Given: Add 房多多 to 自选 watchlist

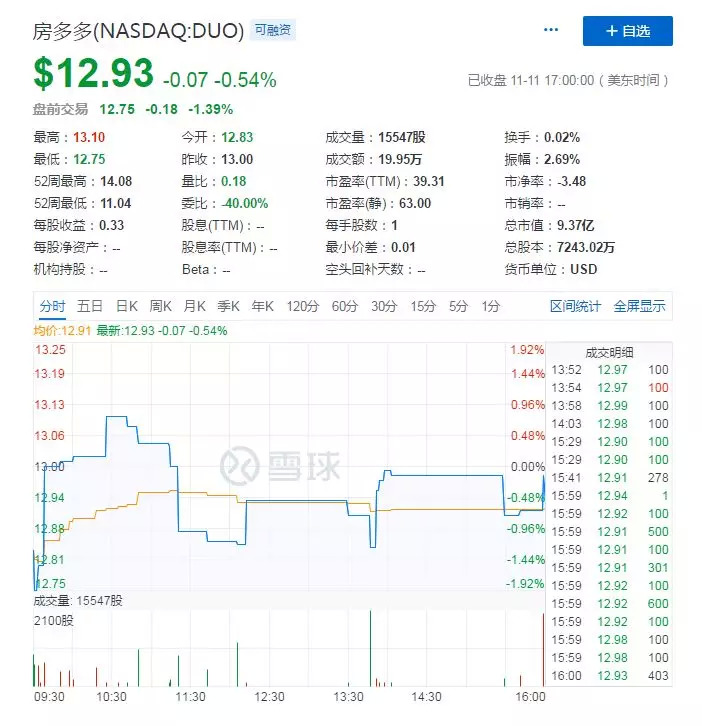Looking at the screenshot, I should coord(627,31).
